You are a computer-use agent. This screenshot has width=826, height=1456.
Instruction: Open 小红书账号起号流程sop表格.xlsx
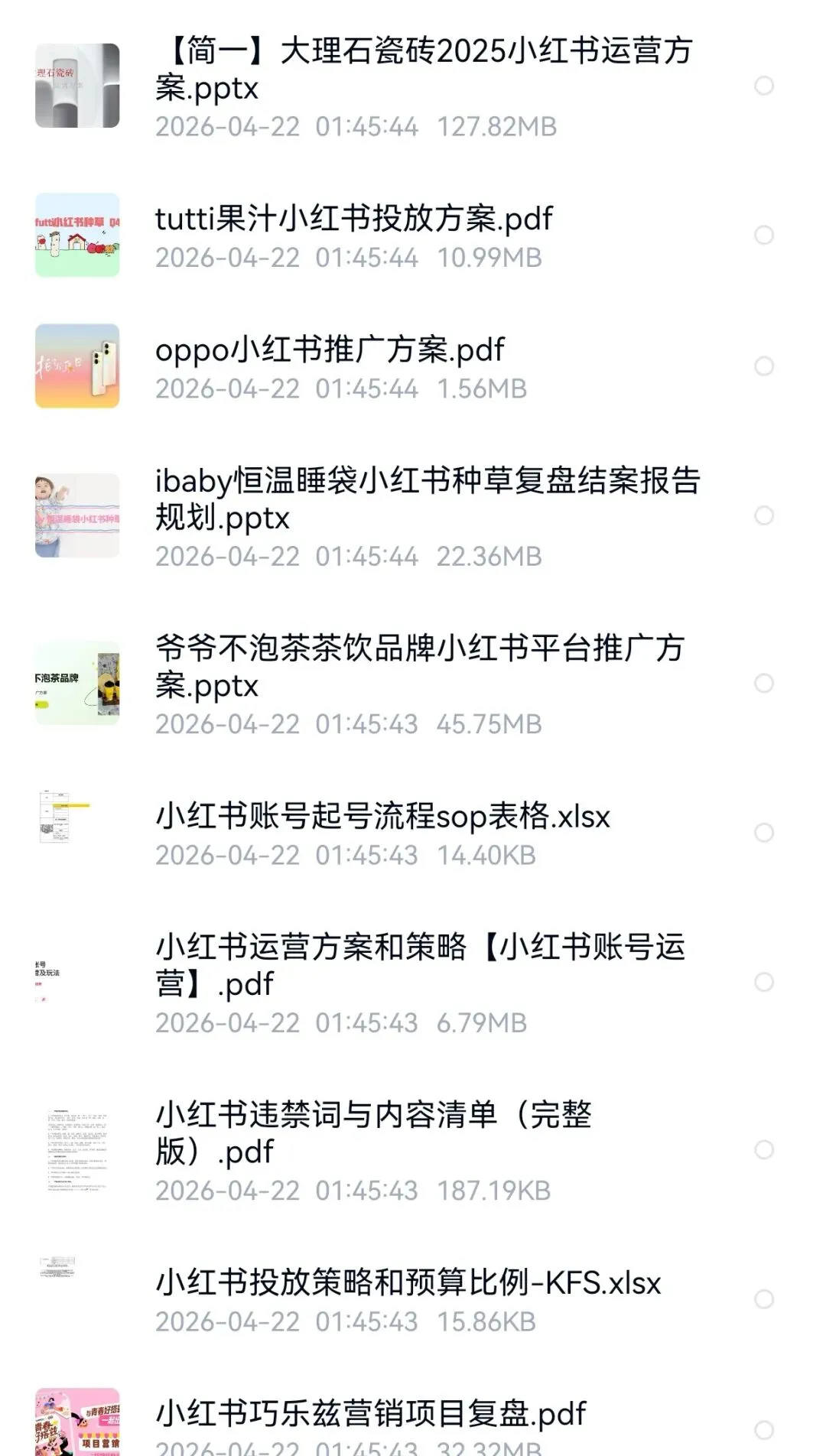point(413,832)
